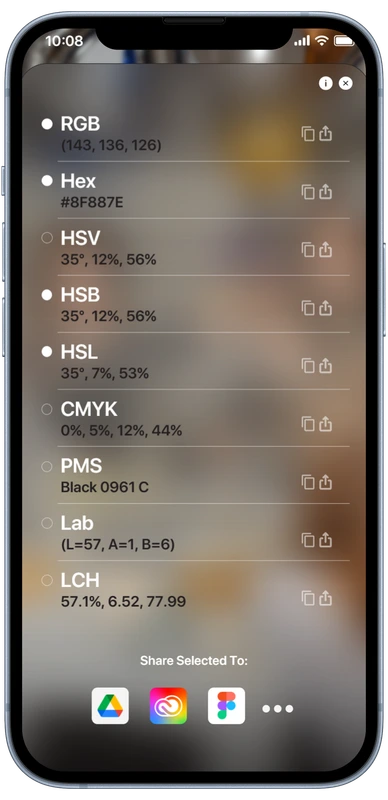Copy the RGB value
Screen dimensions: 388x800
[308, 134]
